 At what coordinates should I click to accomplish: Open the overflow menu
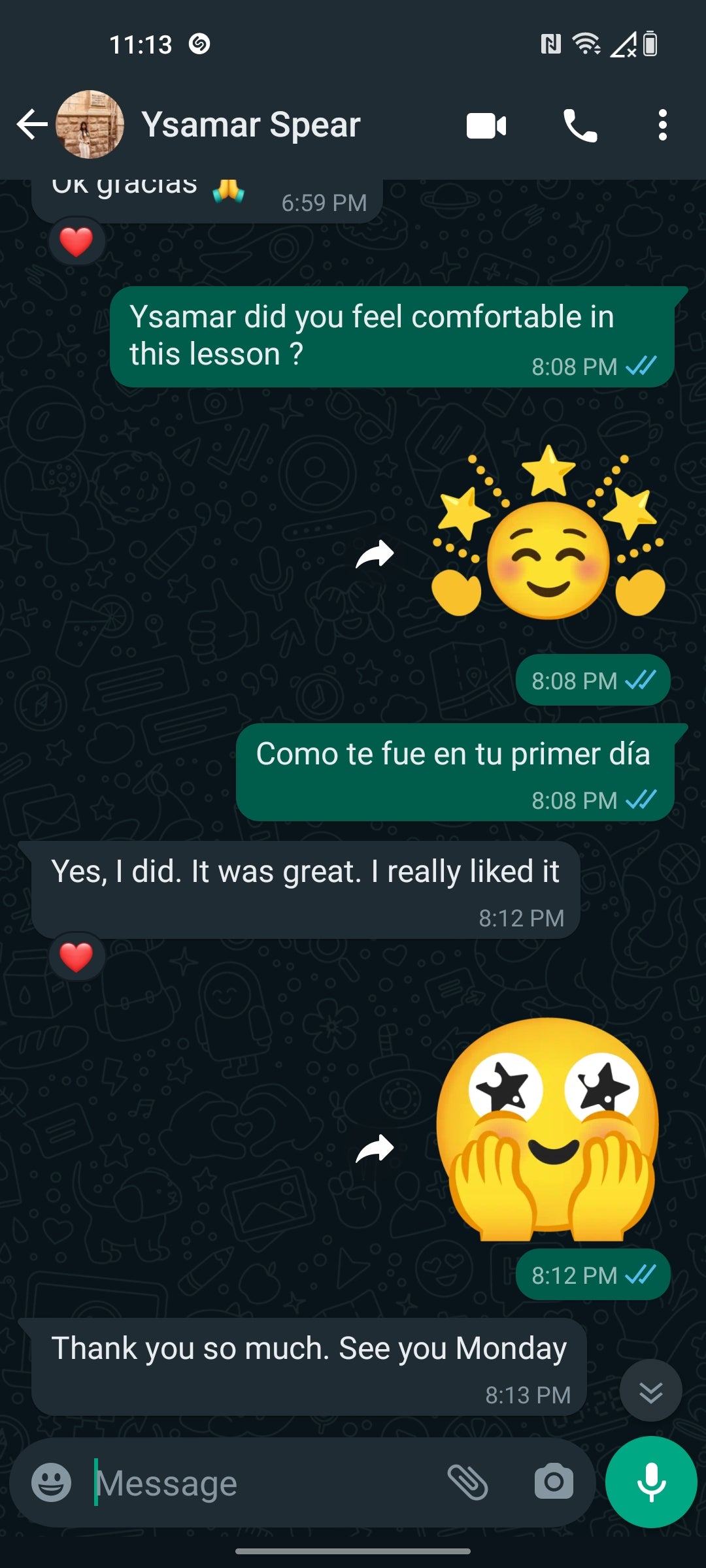(662, 125)
